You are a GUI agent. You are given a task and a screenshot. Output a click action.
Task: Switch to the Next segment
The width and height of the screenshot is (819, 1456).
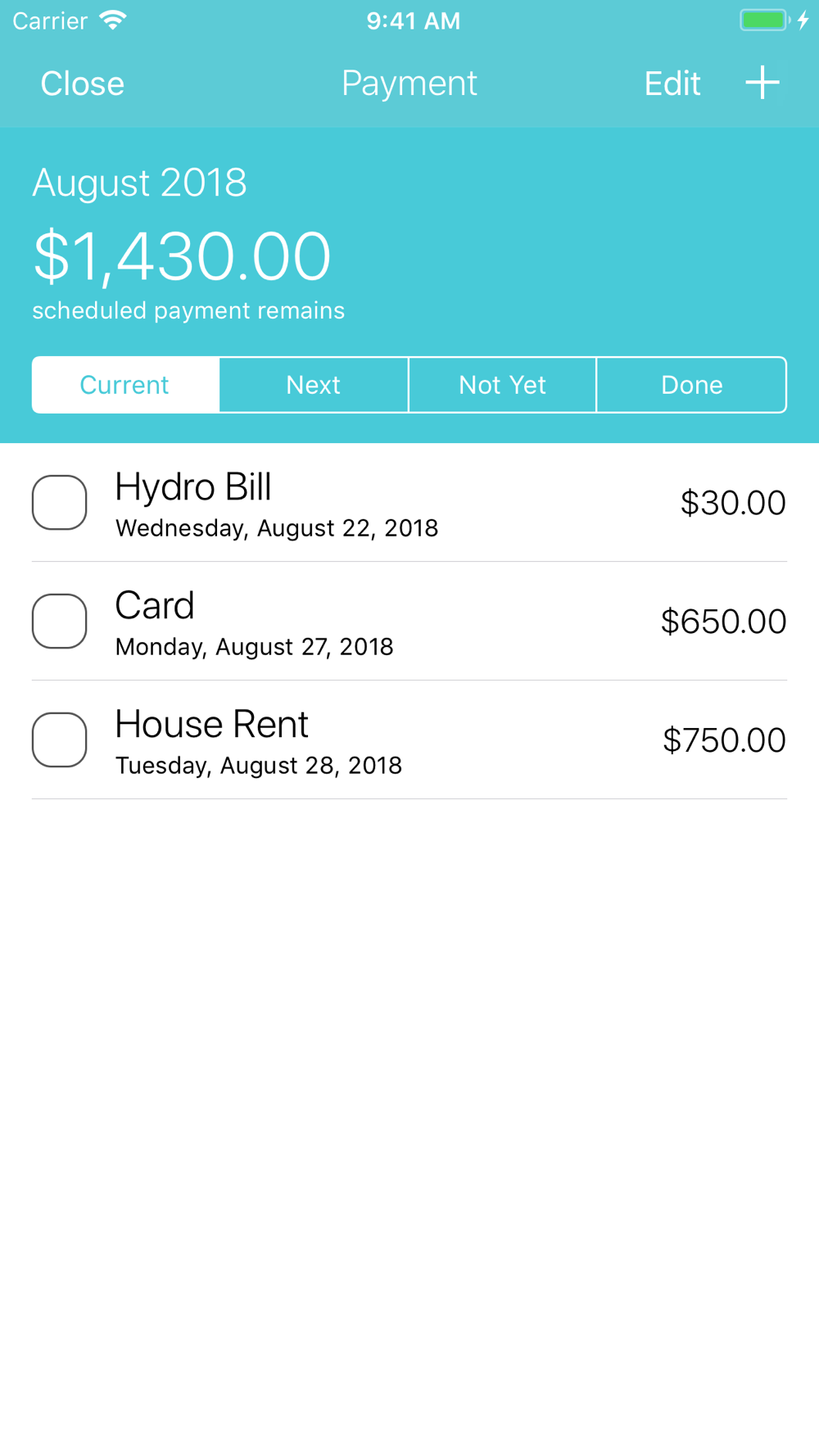click(x=314, y=385)
